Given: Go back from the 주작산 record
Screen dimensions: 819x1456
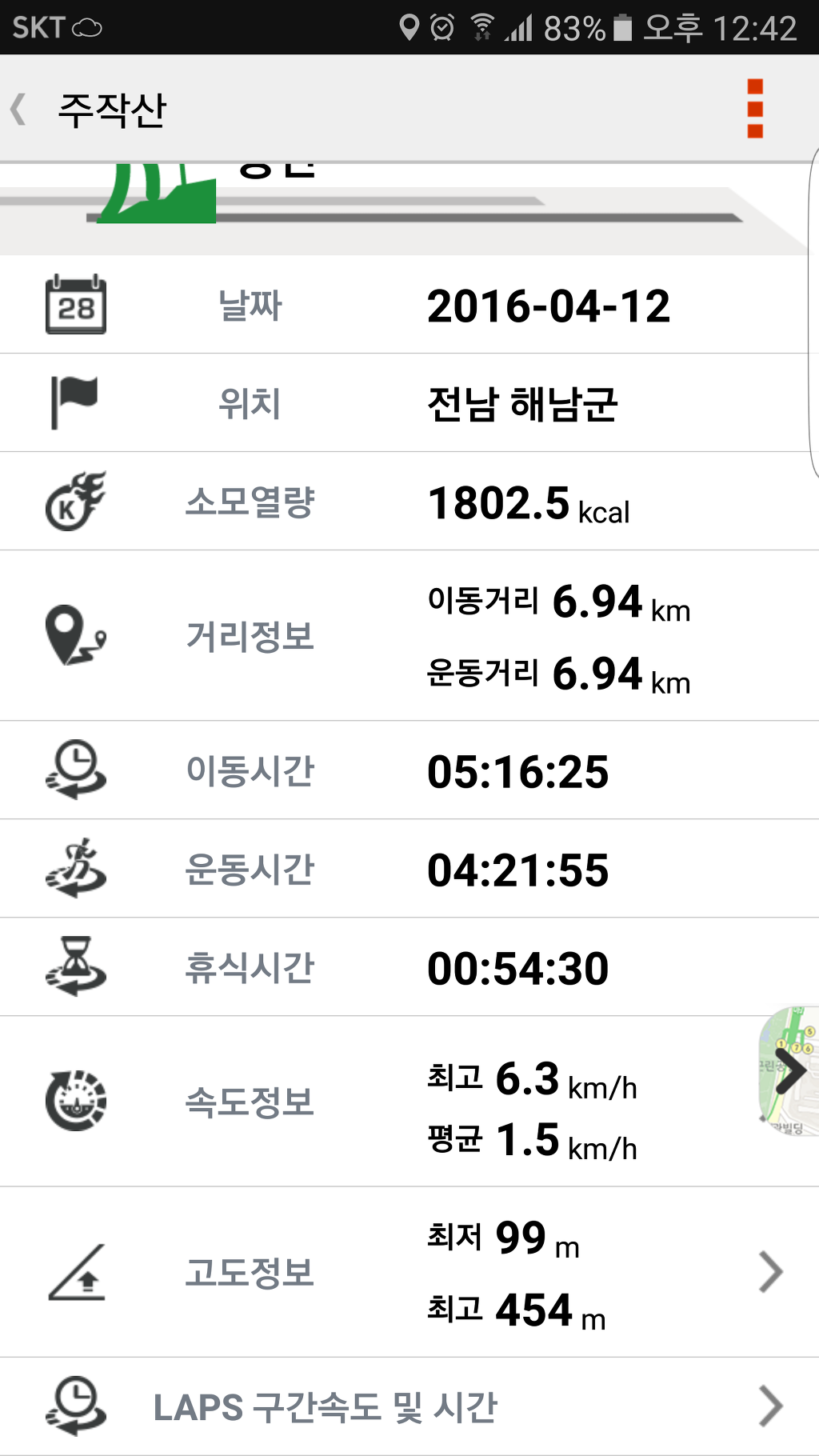Looking at the screenshot, I should click(x=19, y=110).
